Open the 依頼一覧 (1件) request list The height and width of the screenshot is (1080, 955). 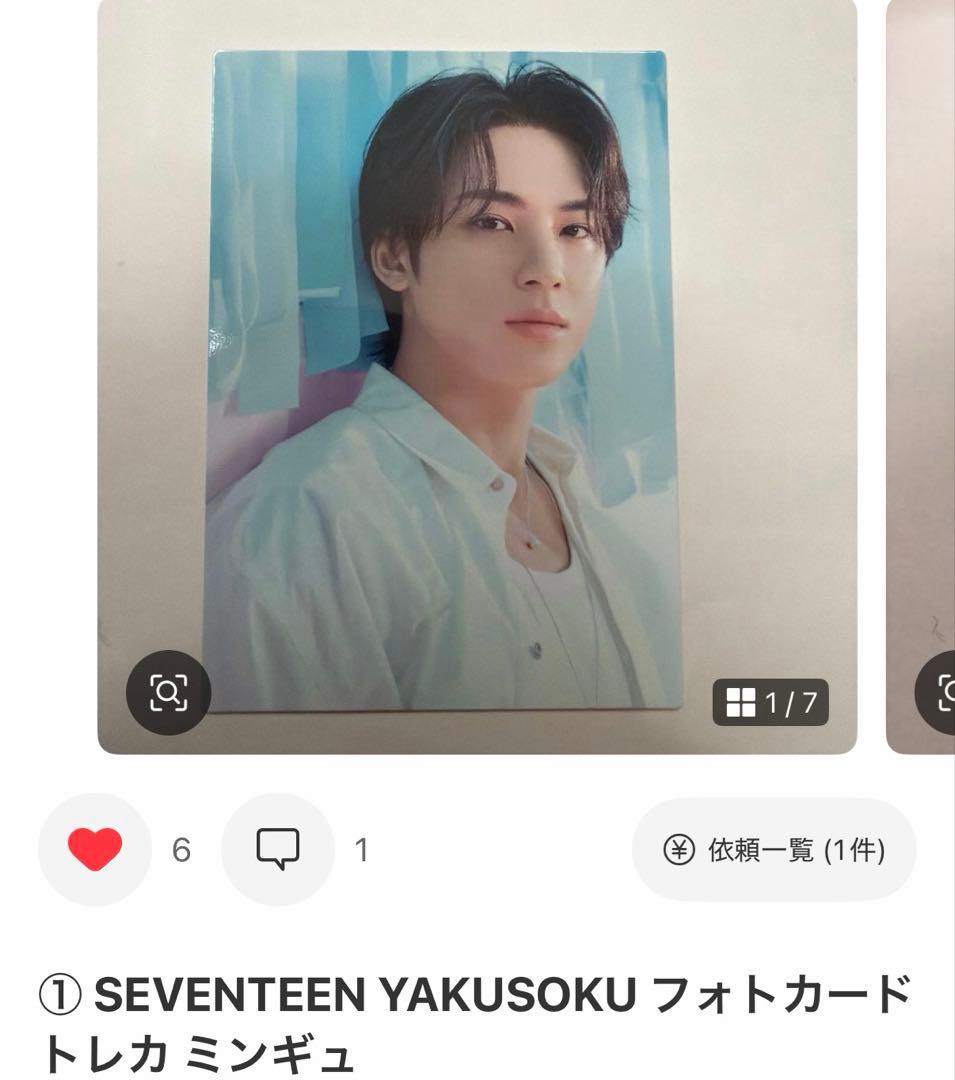coord(774,849)
